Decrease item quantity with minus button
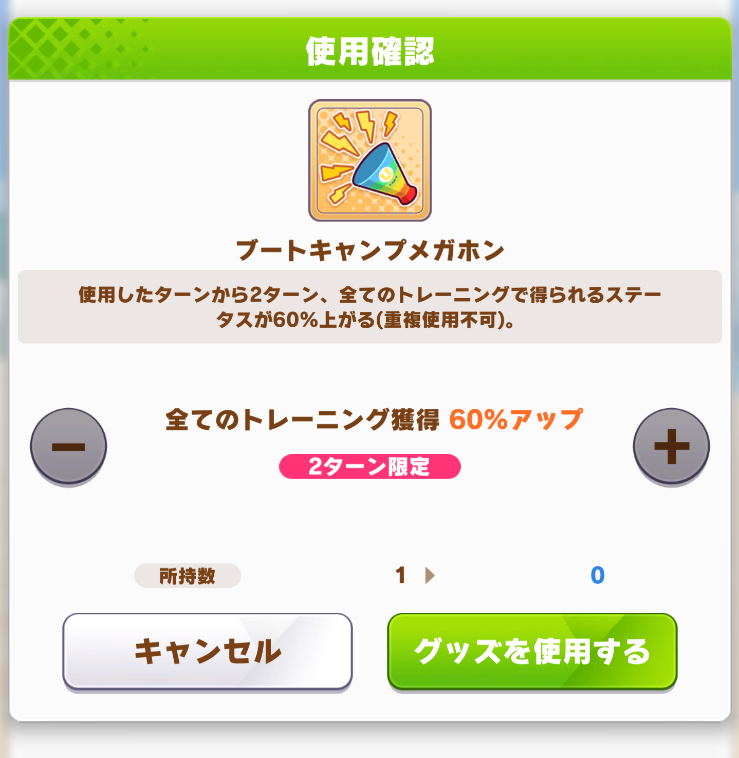Screen dimensions: 739x758 pos(68,446)
